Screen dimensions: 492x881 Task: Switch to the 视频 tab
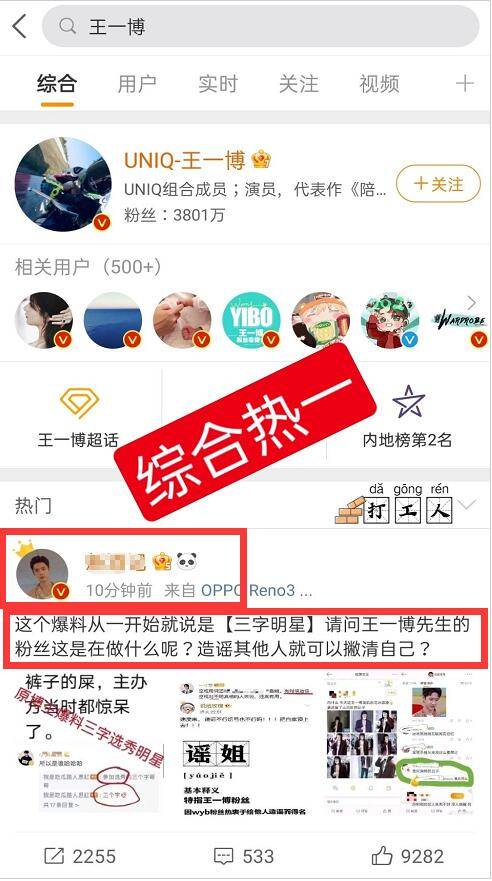click(x=380, y=84)
